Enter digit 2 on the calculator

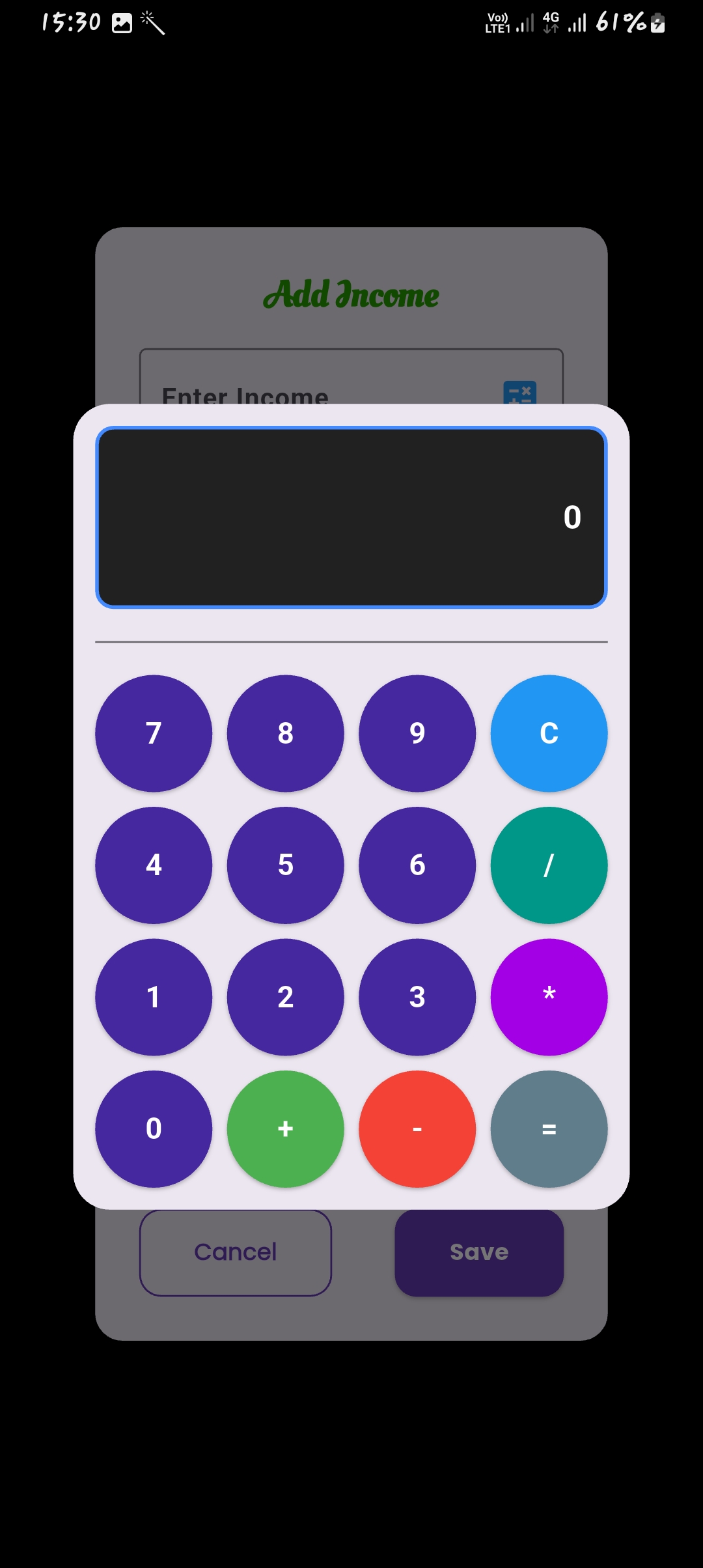[285, 997]
